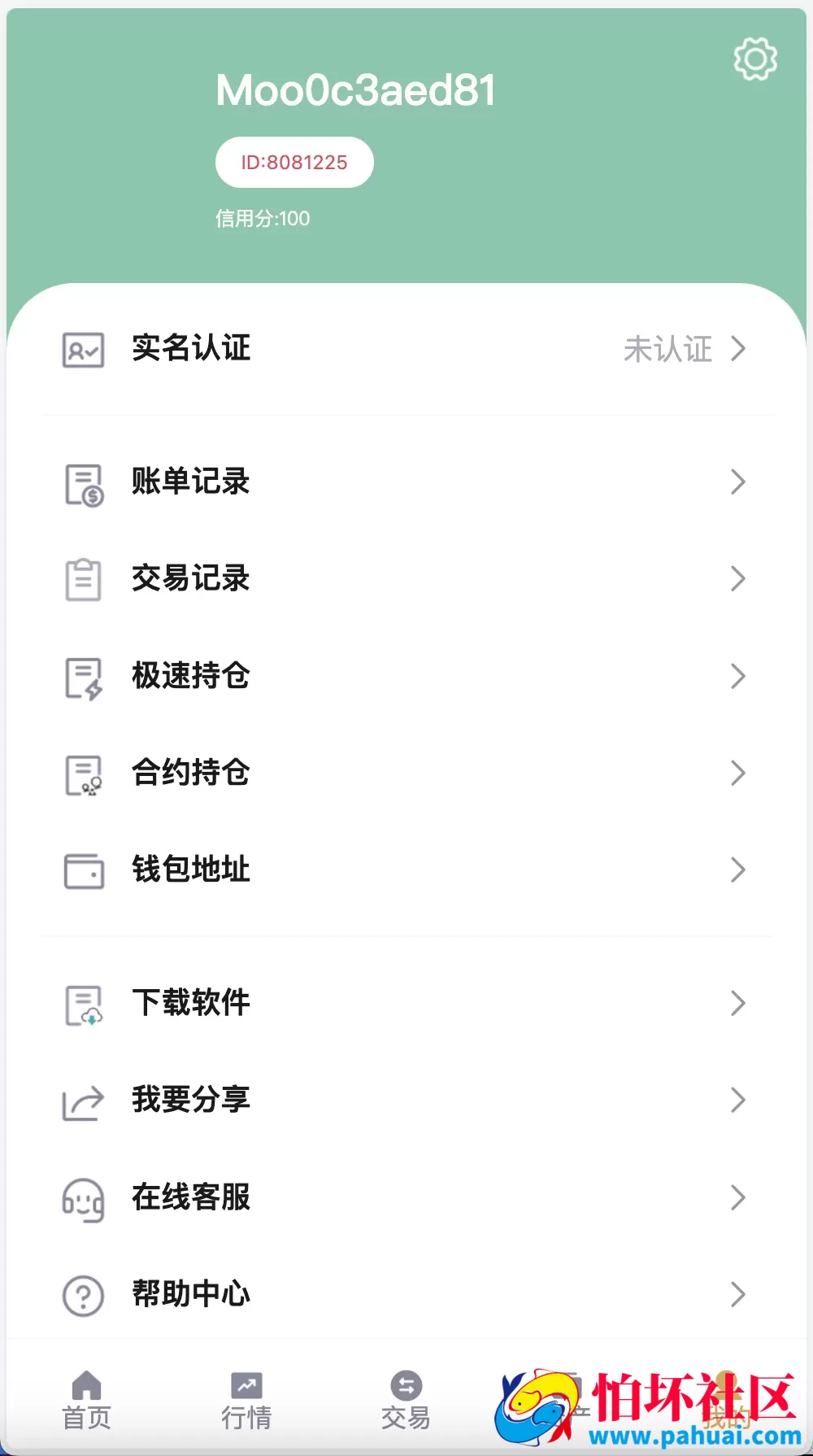Click the 帮助中心 question mark icon
Image resolution: width=813 pixels, height=1456 pixels.
click(x=81, y=1295)
